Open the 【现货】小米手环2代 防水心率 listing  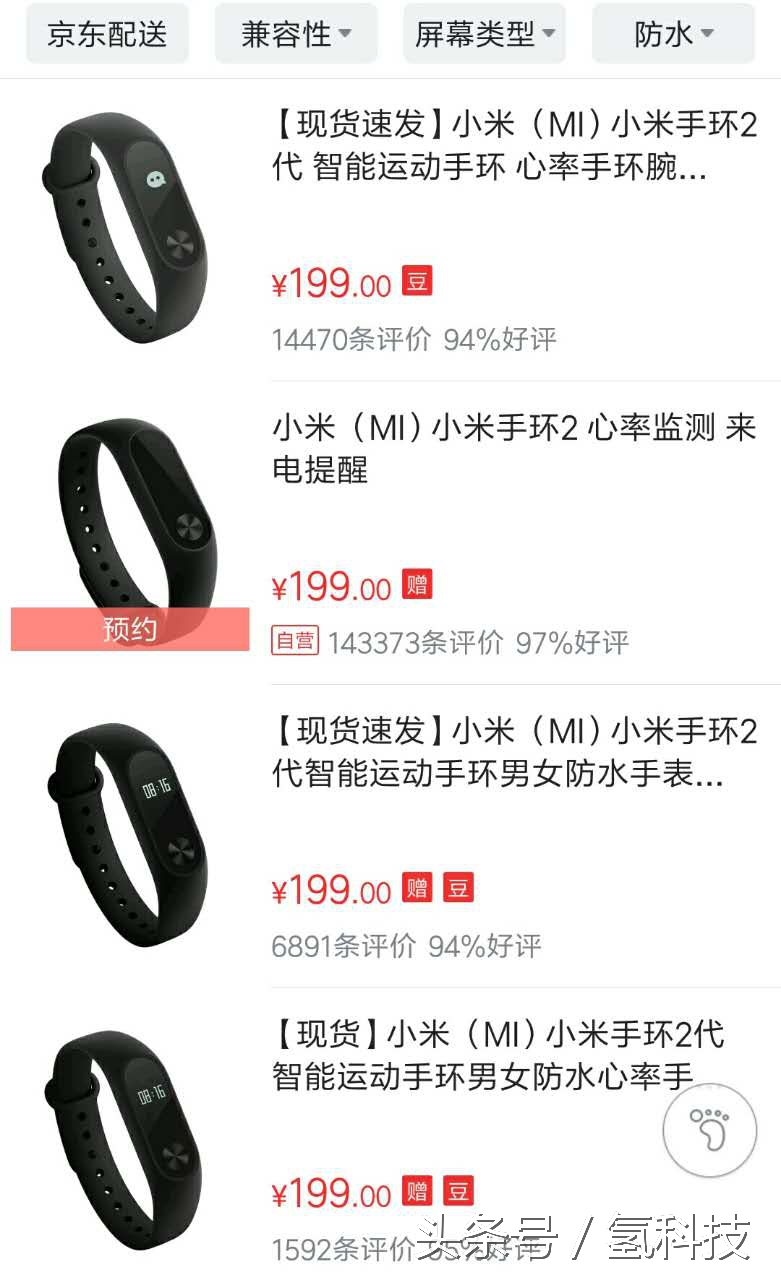(x=390, y=1134)
